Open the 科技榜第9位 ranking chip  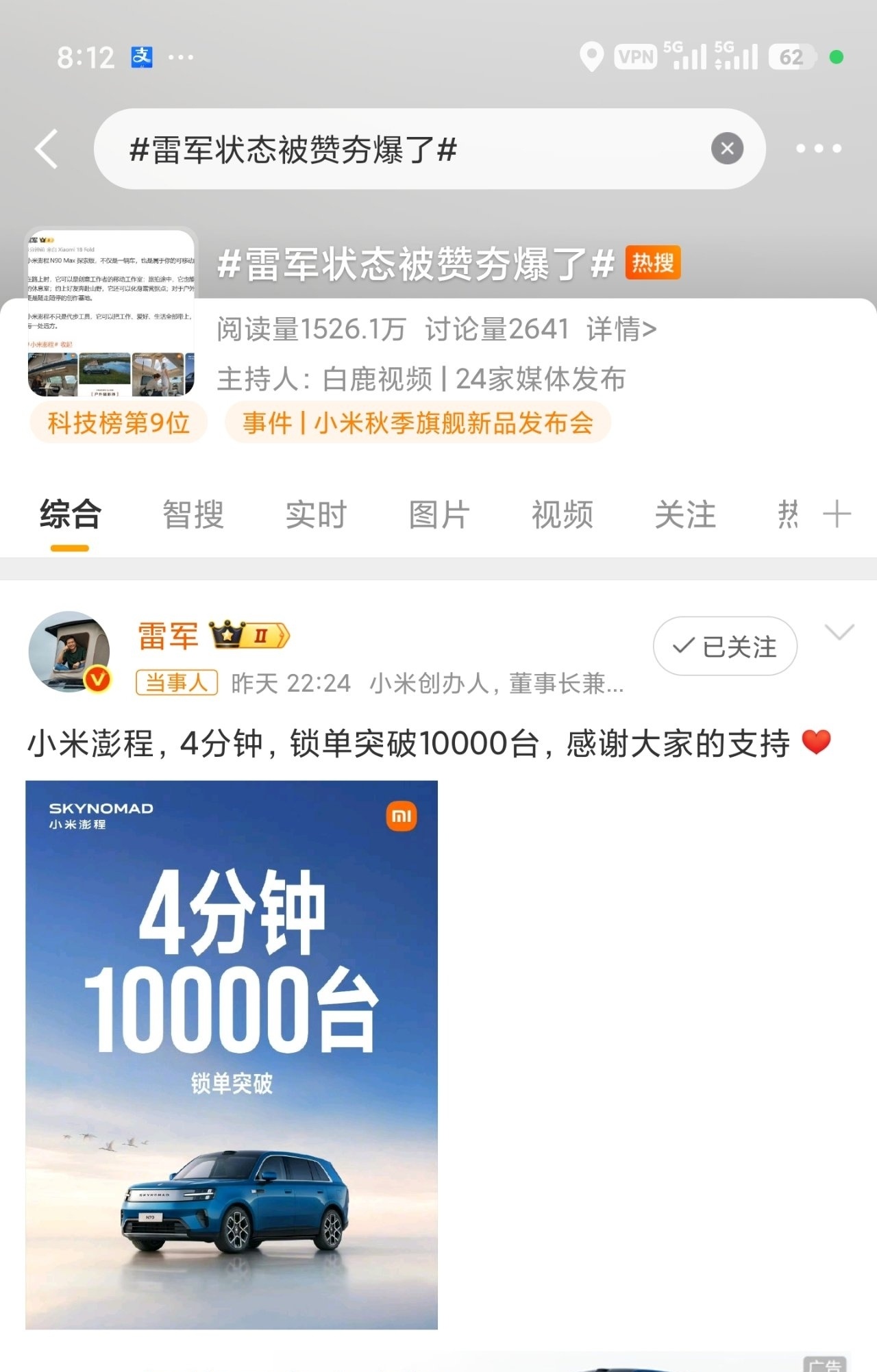119,423
